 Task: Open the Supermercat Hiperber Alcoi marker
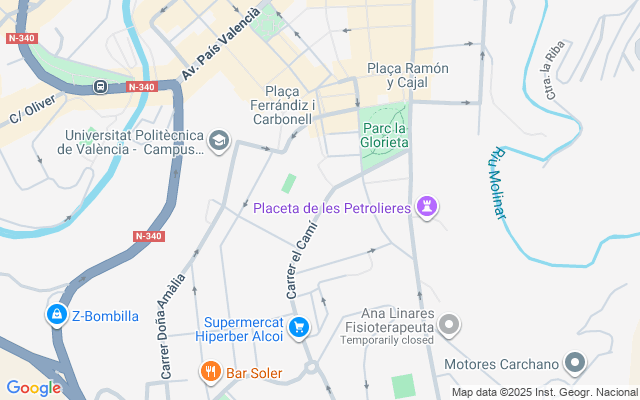pyautogui.click(x=298, y=327)
